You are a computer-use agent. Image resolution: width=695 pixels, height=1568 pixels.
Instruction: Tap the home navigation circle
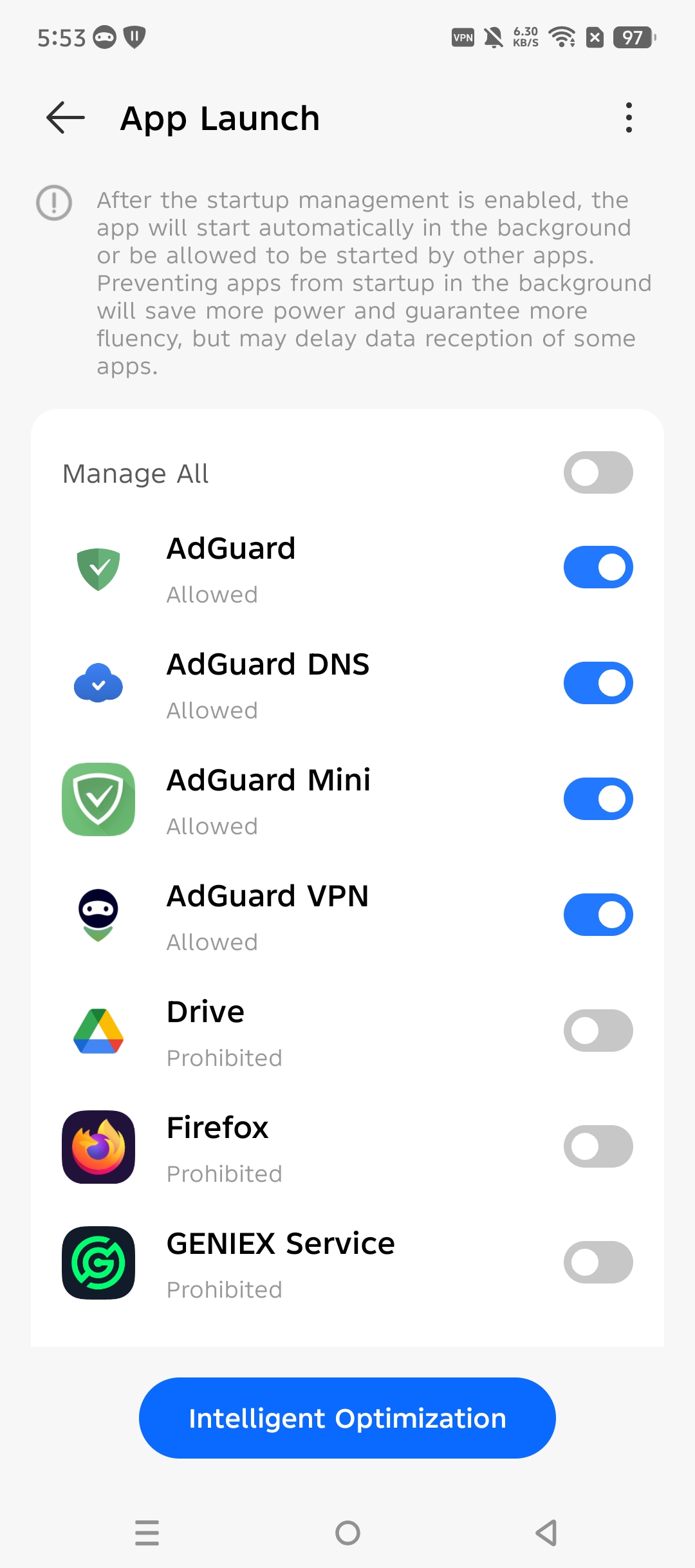347,1533
